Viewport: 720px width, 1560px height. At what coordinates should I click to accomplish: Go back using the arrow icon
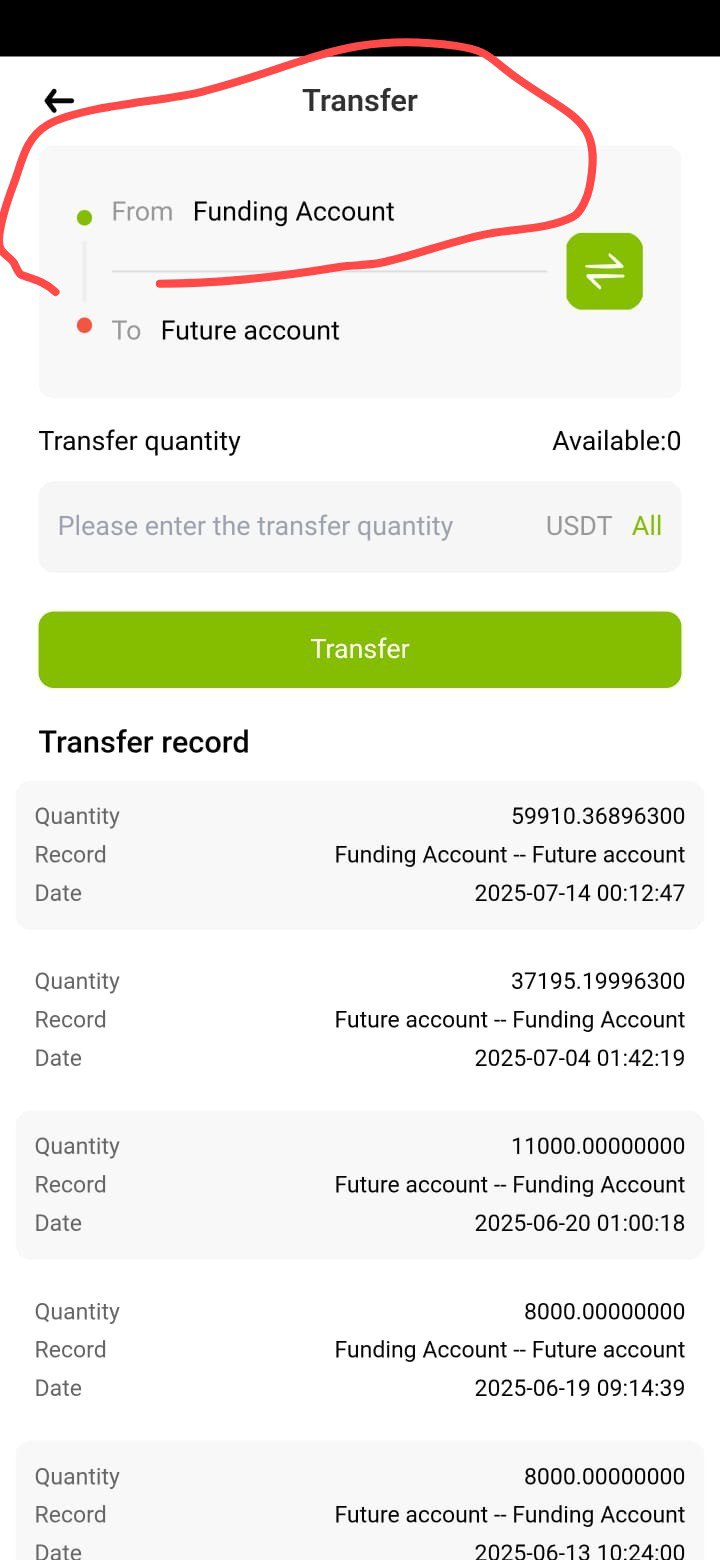[59, 100]
